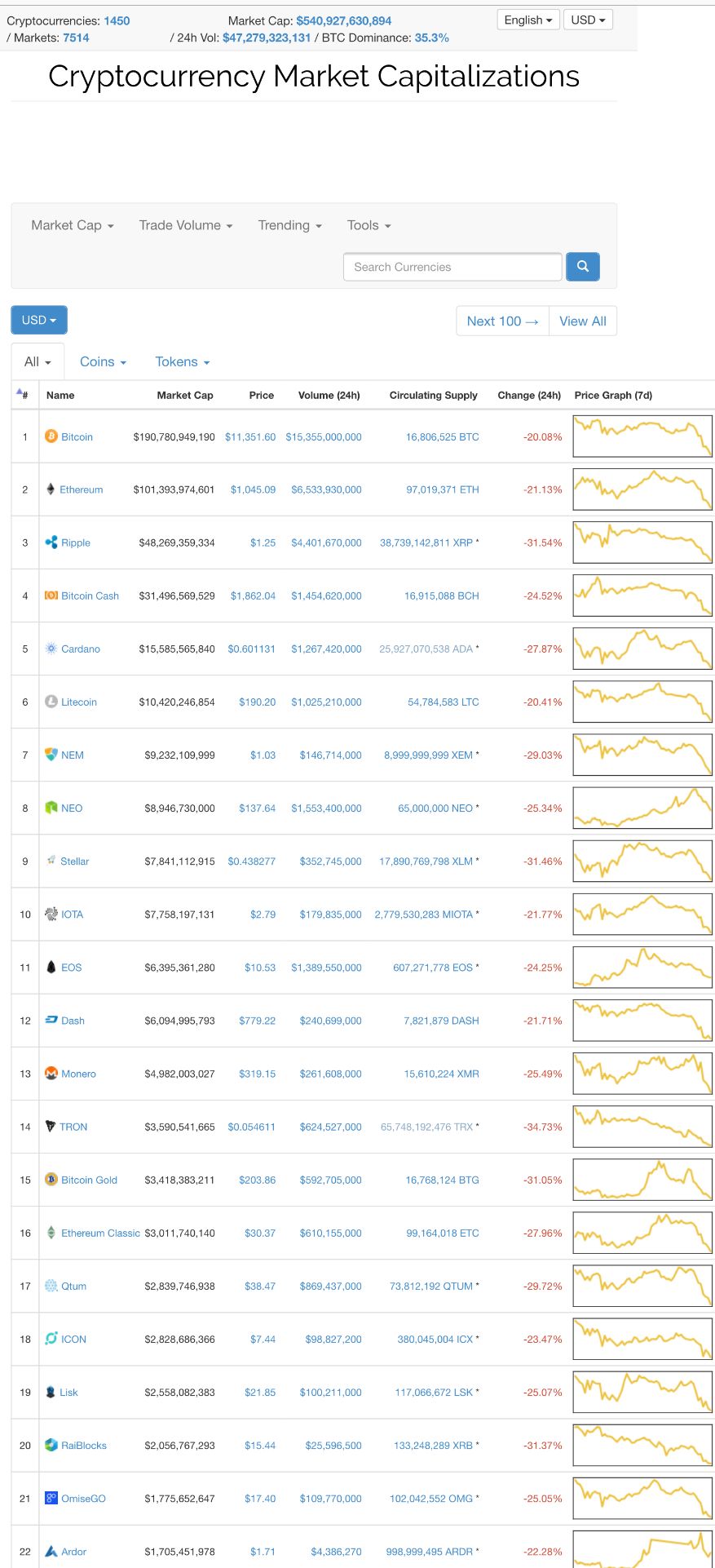715x1568 pixels.
Task: Expand the Market Cap menu
Action: [x=72, y=225]
